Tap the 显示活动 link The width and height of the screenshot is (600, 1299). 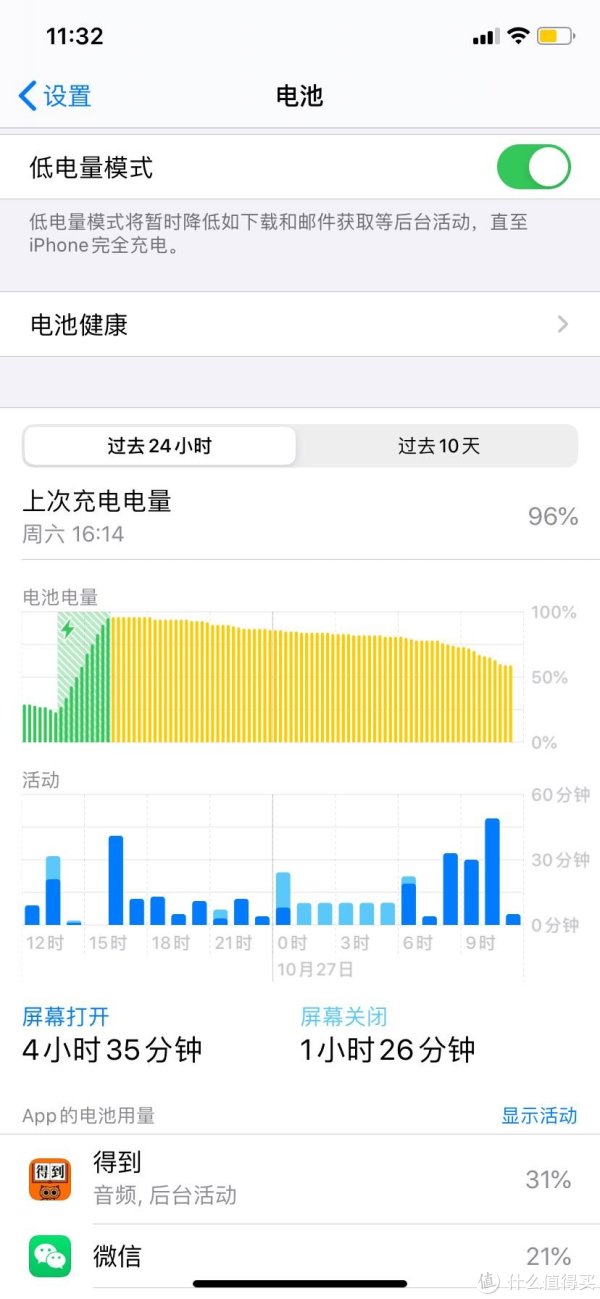coord(539,1116)
